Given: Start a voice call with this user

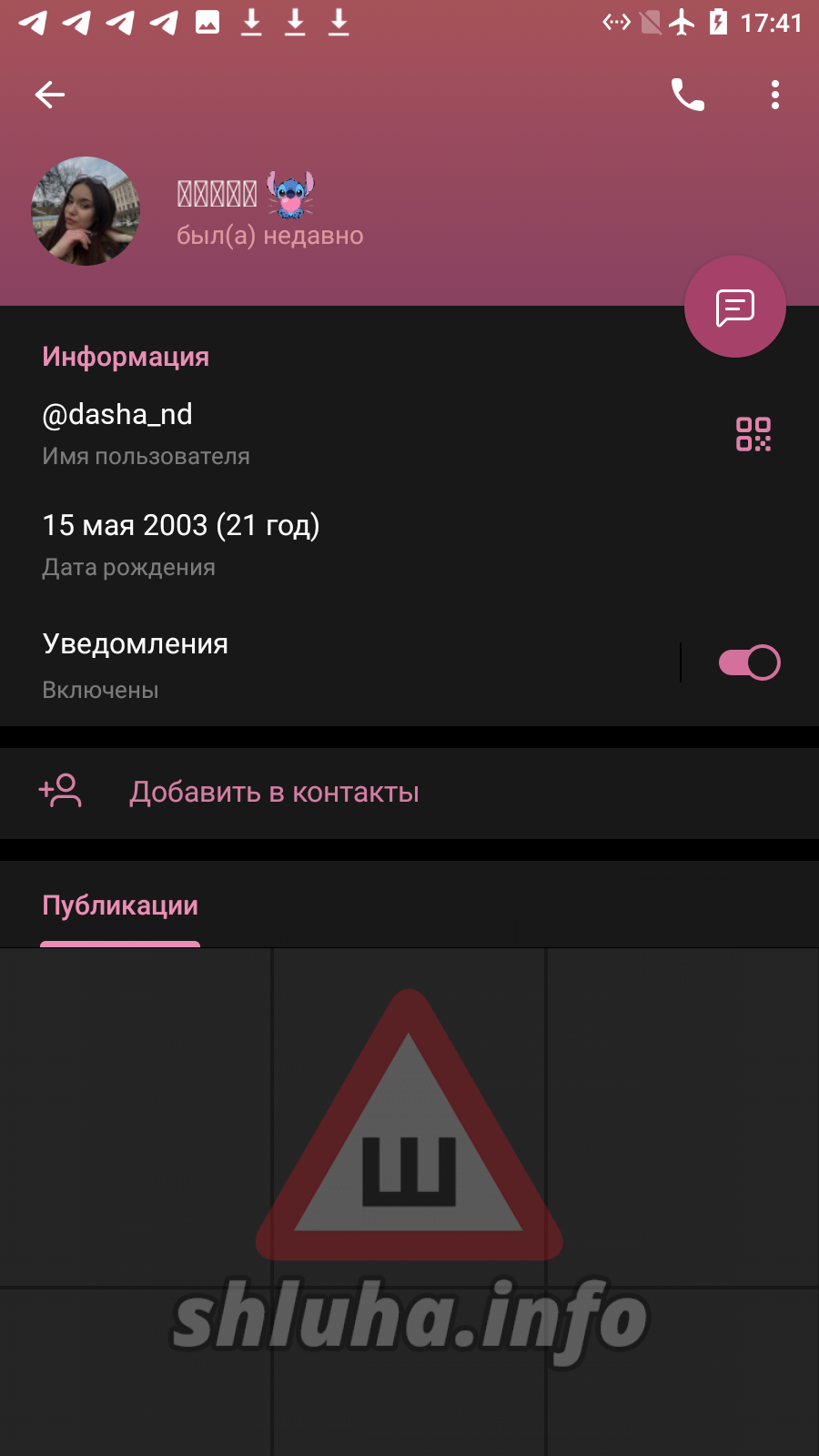Looking at the screenshot, I should [688, 95].
